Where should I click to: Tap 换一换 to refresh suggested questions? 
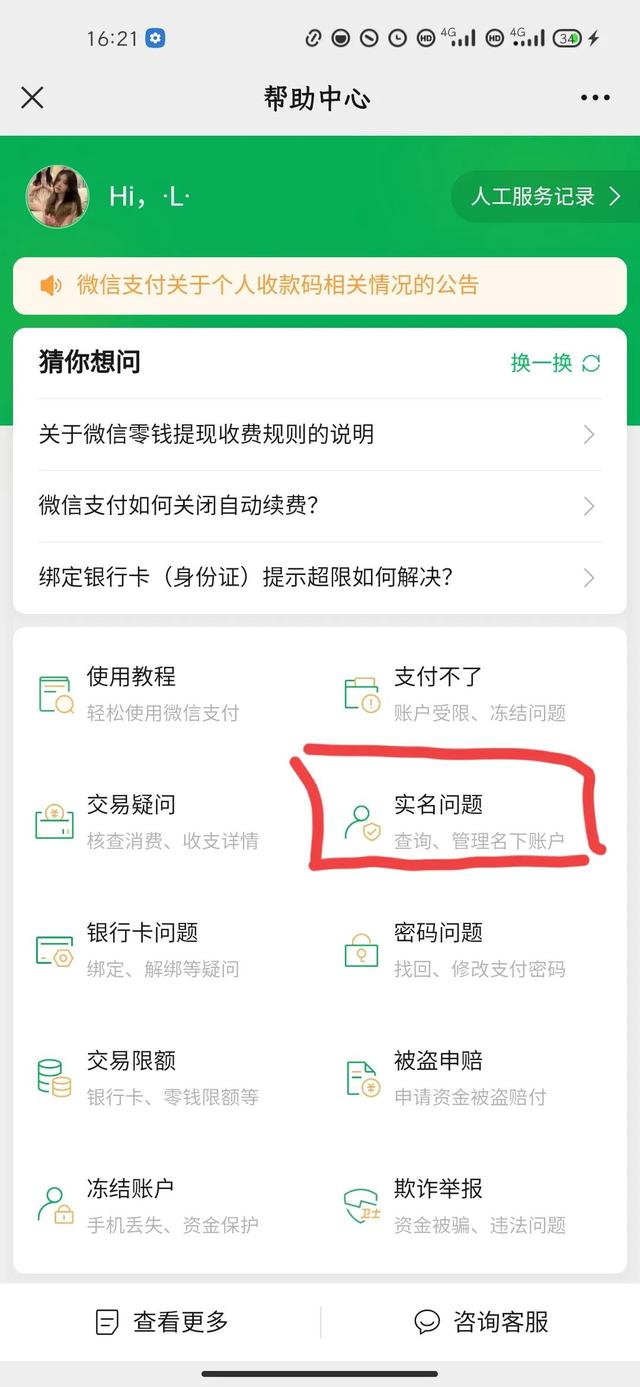click(556, 363)
